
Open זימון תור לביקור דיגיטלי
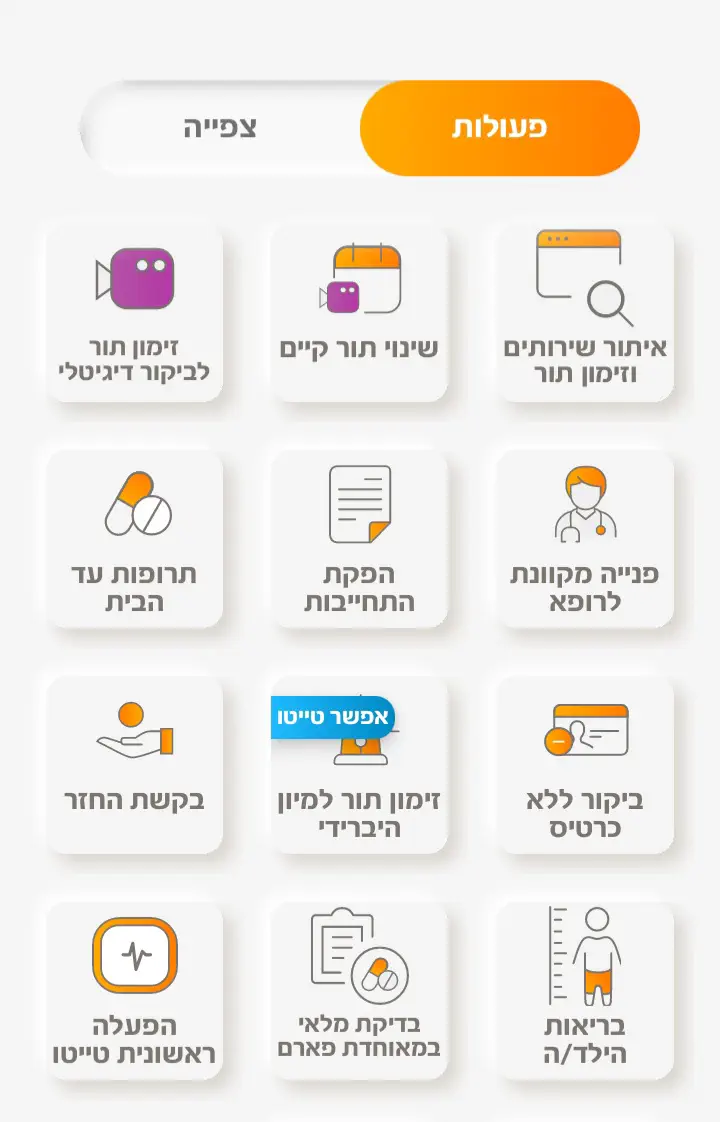point(134,312)
